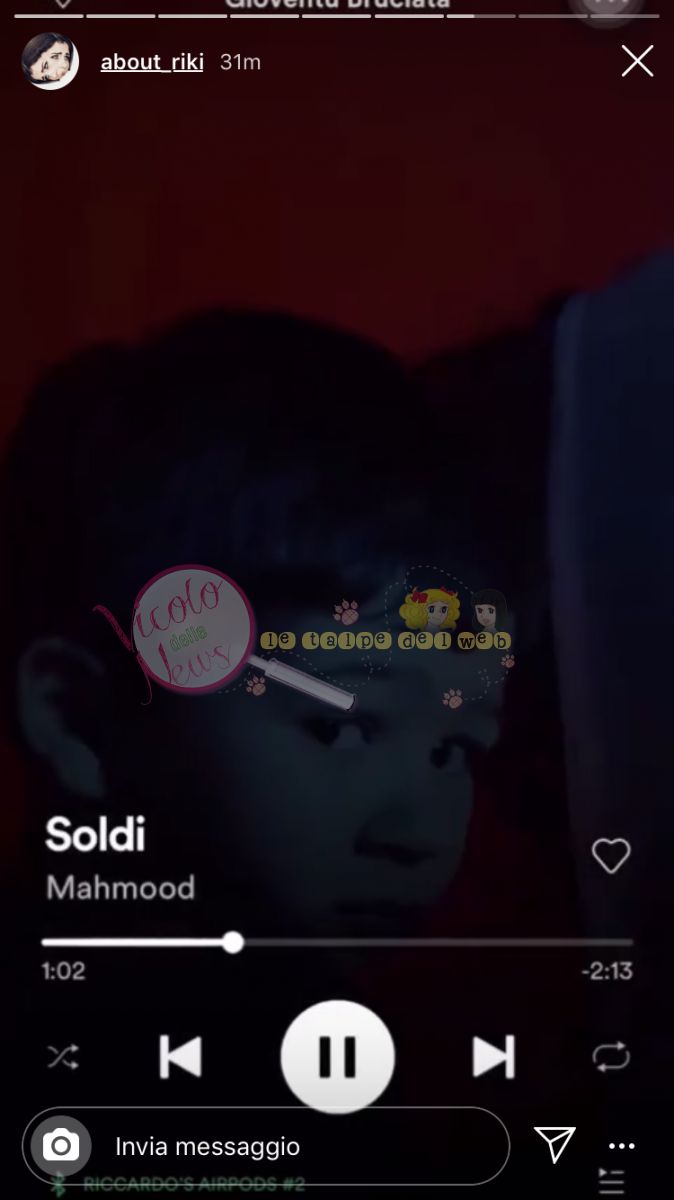674x1200 pixels.
Task: Open about_riki's profile from the username
Action: 152,62
